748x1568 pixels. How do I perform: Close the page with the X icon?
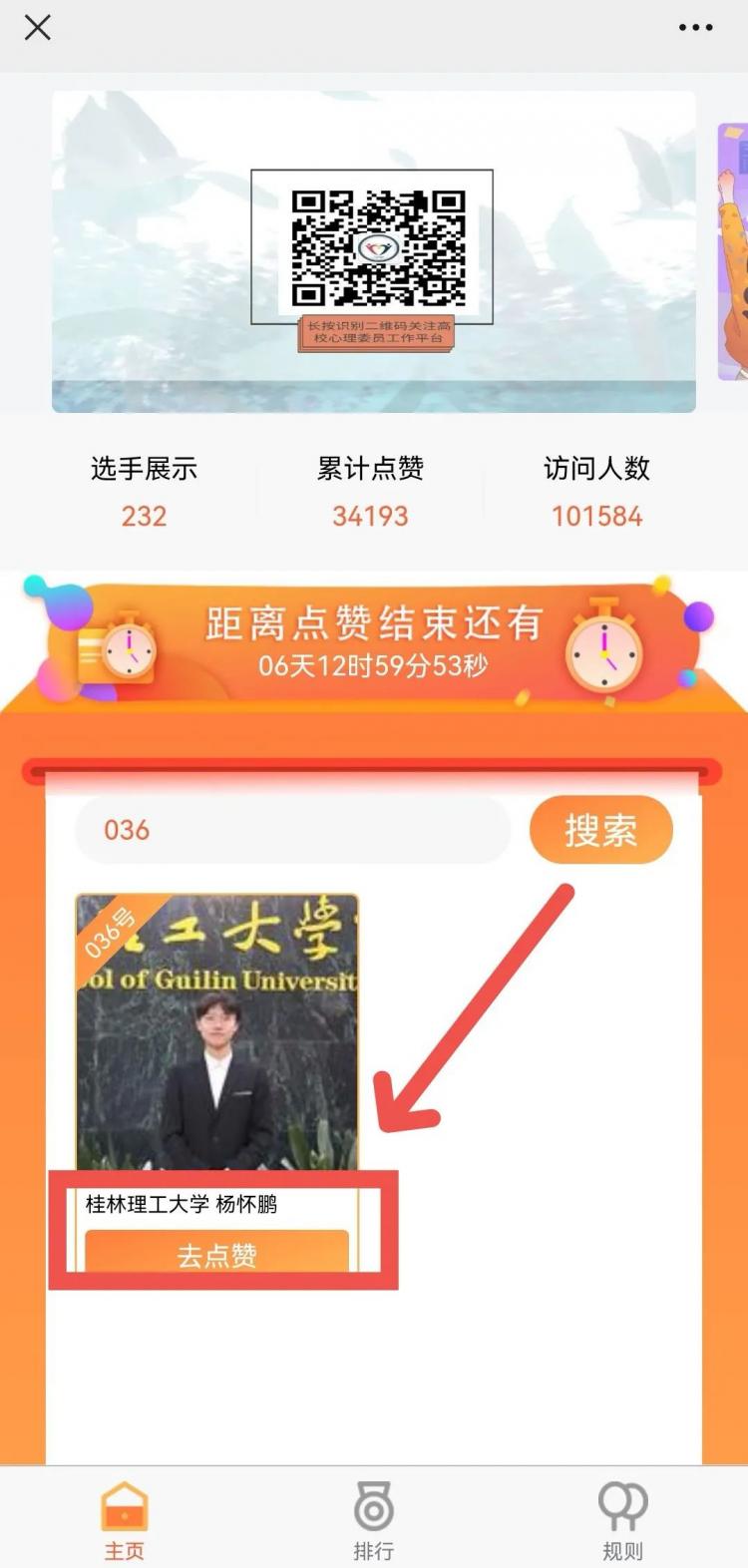[38, 28]
